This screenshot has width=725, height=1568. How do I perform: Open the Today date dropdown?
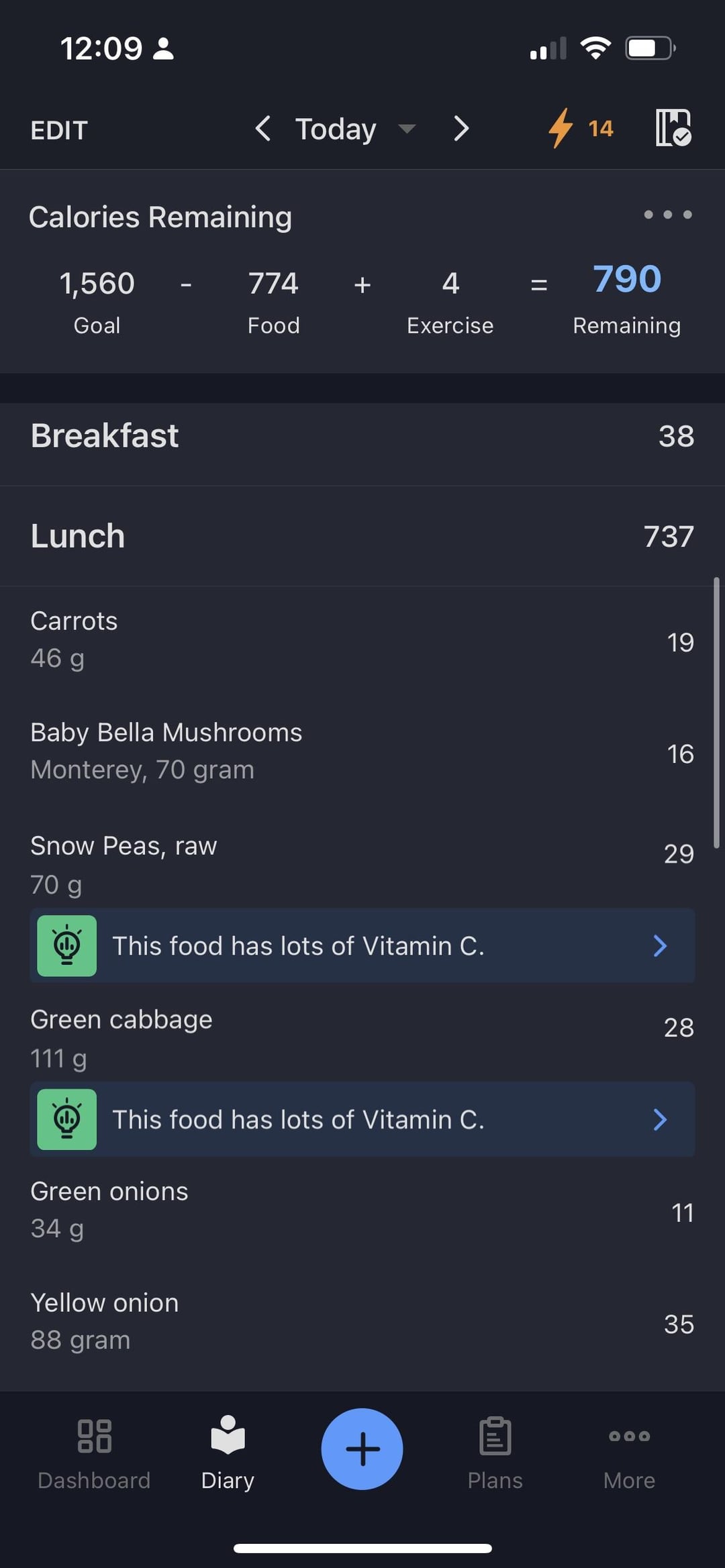tap(356, 128)
